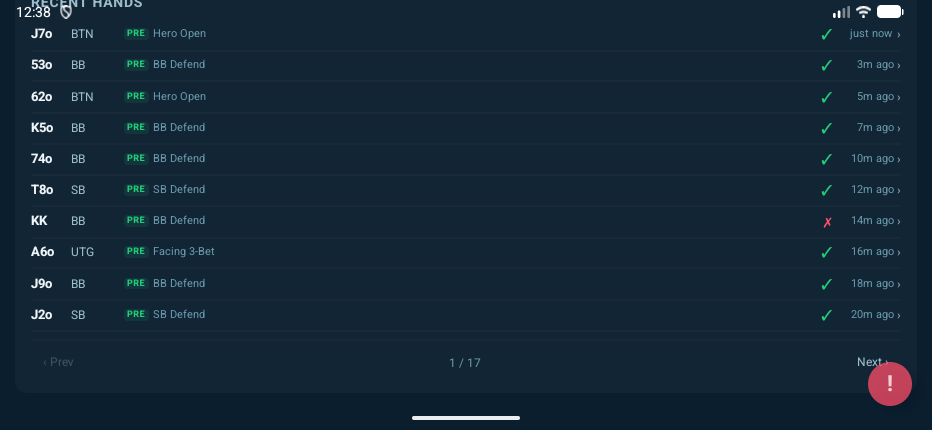Open the K5o BB Defend hand

coord(465,128)
